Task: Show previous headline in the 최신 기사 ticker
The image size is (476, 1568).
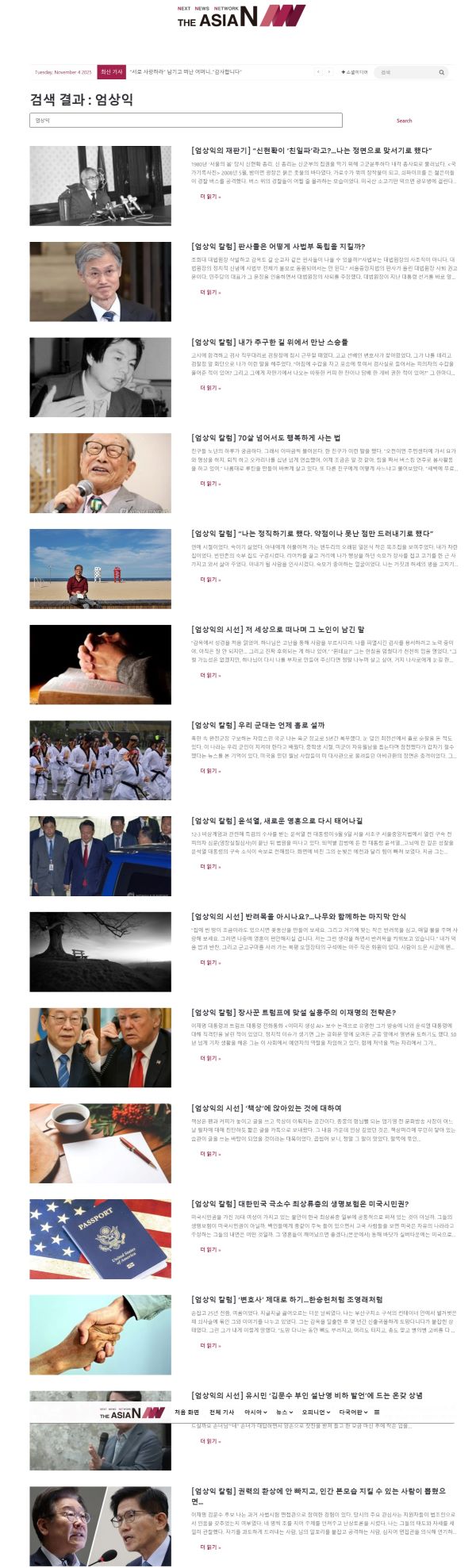Action: coord(319,72)
